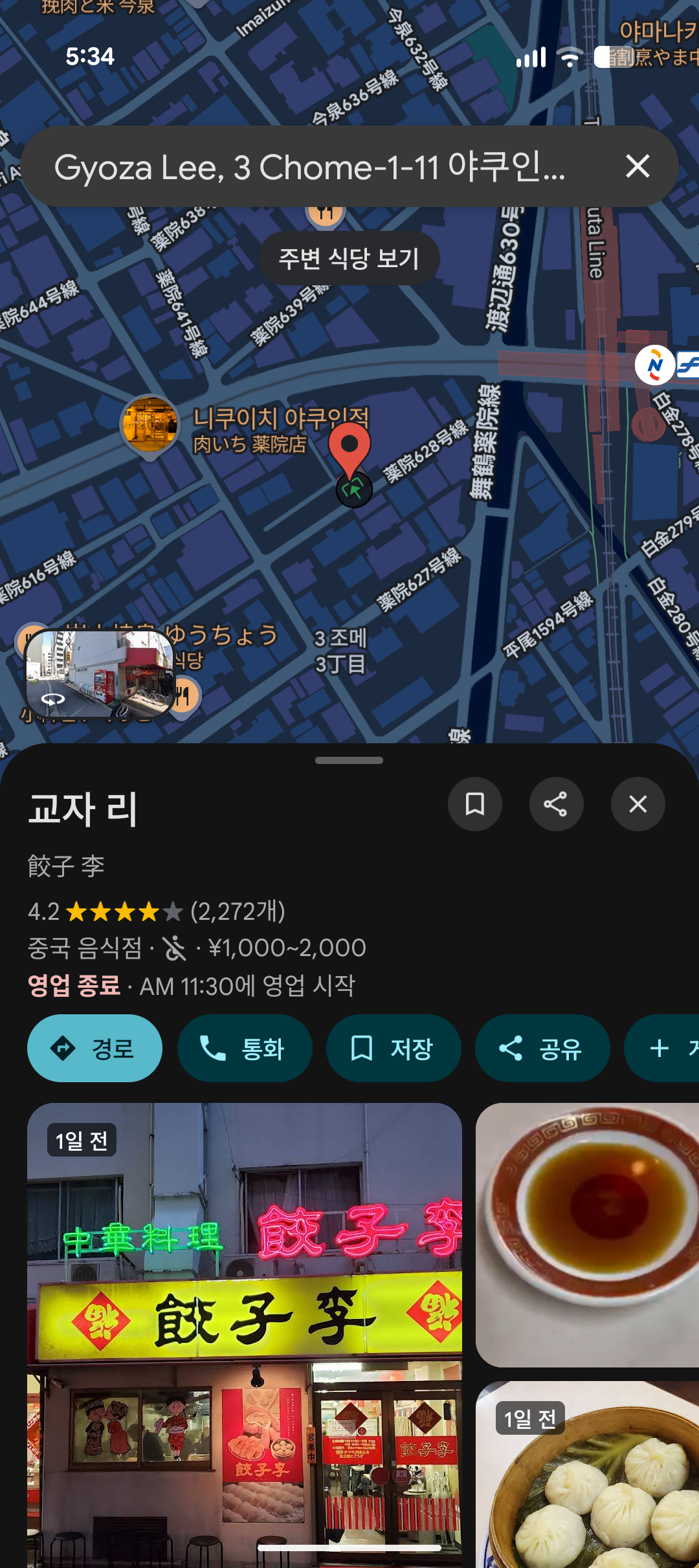Viewport: 699px width, 1568px height.
Task: Bookmark 교자 리 with the header icon
Action: coord(475,804)
